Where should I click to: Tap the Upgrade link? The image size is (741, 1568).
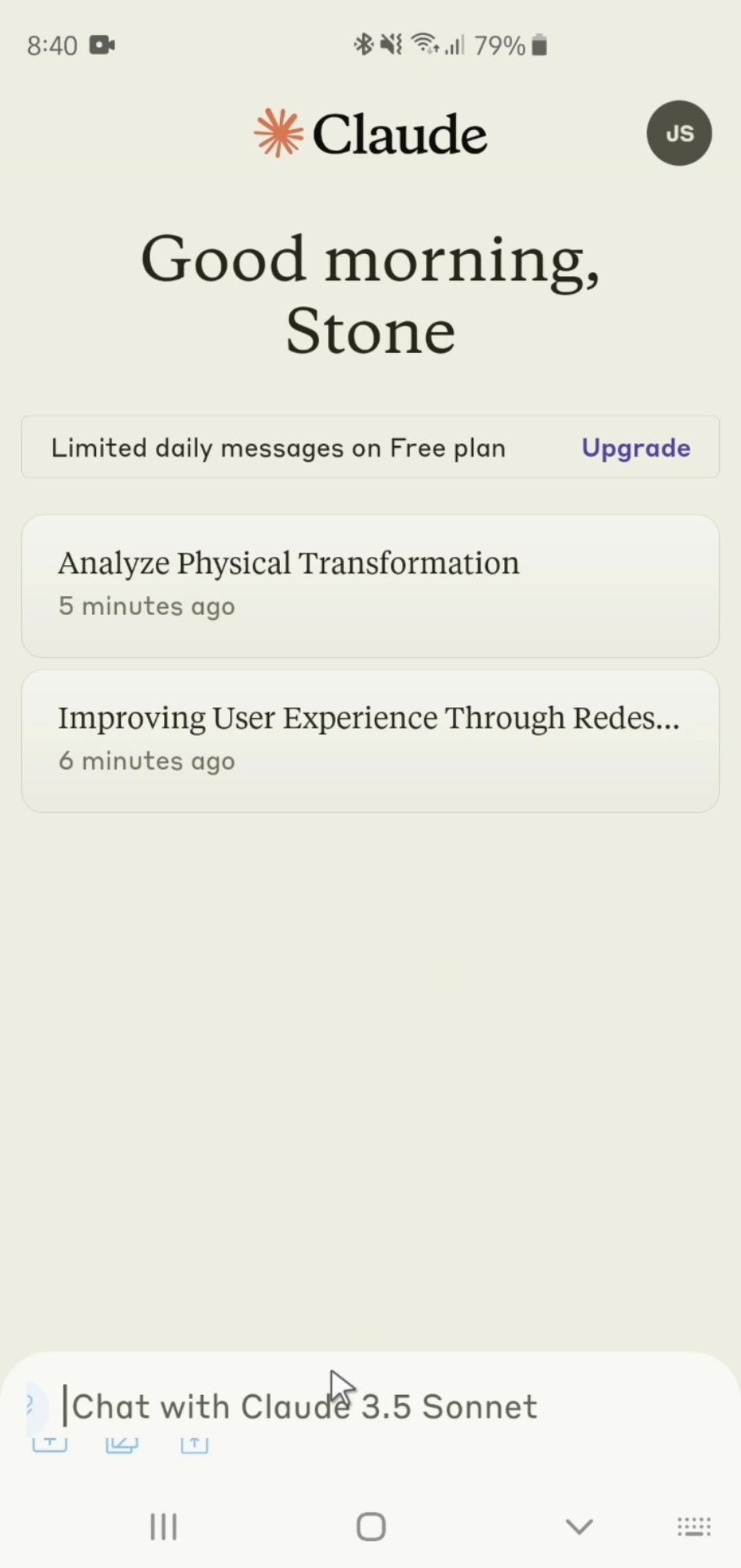pyautogui.click(x=635, y=448)
